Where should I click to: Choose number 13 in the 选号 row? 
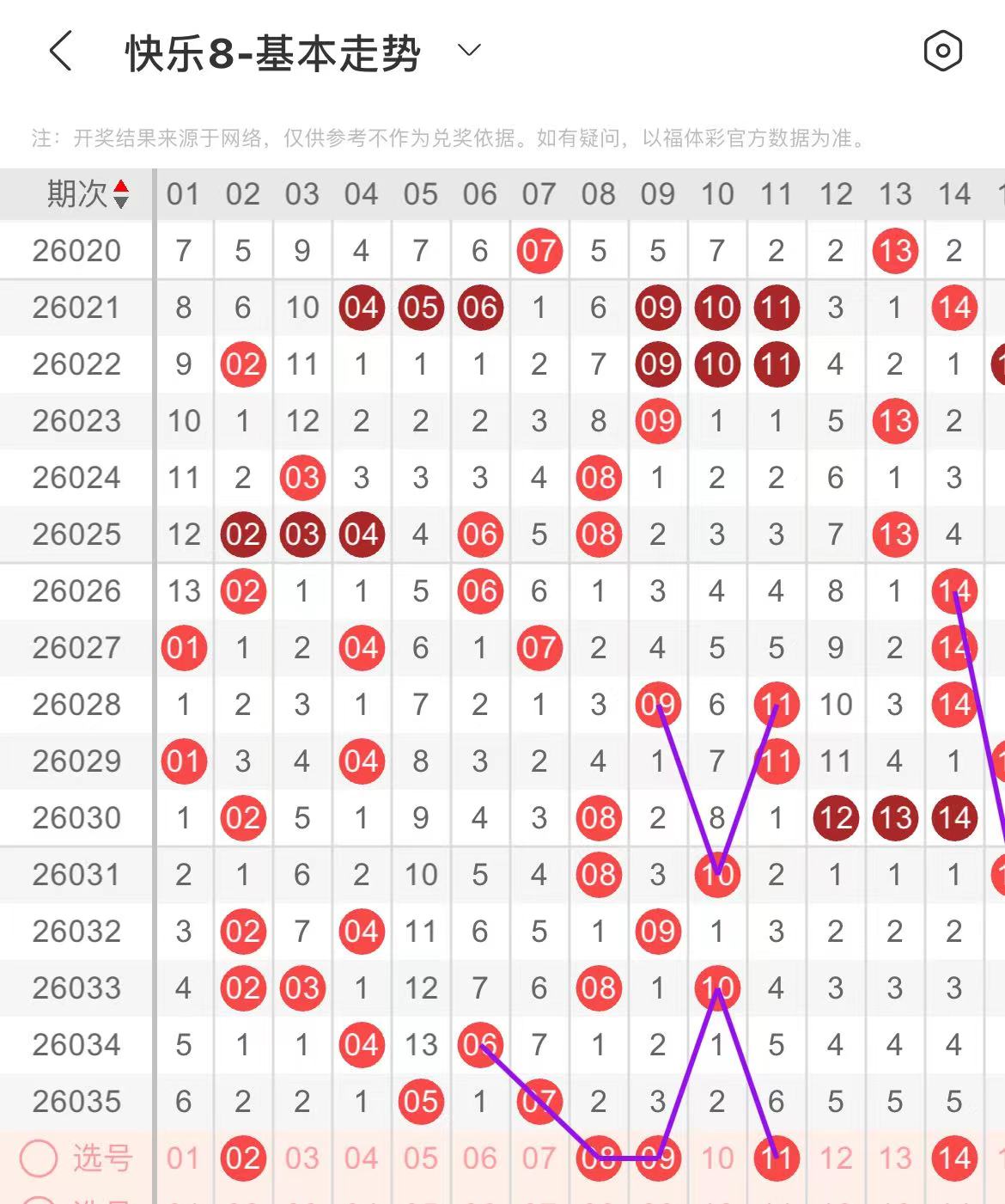pyautogui.click(x=895, y=1158)
